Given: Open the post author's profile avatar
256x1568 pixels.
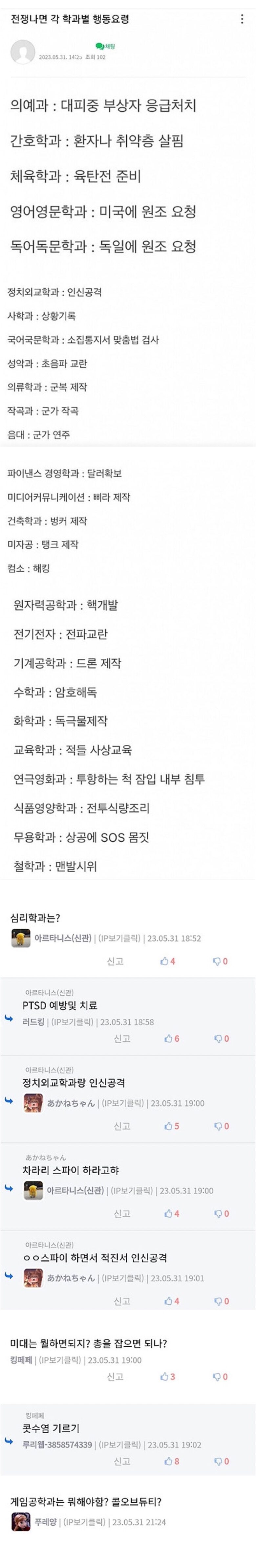Looking at the screenshot, I should (23, 52).
